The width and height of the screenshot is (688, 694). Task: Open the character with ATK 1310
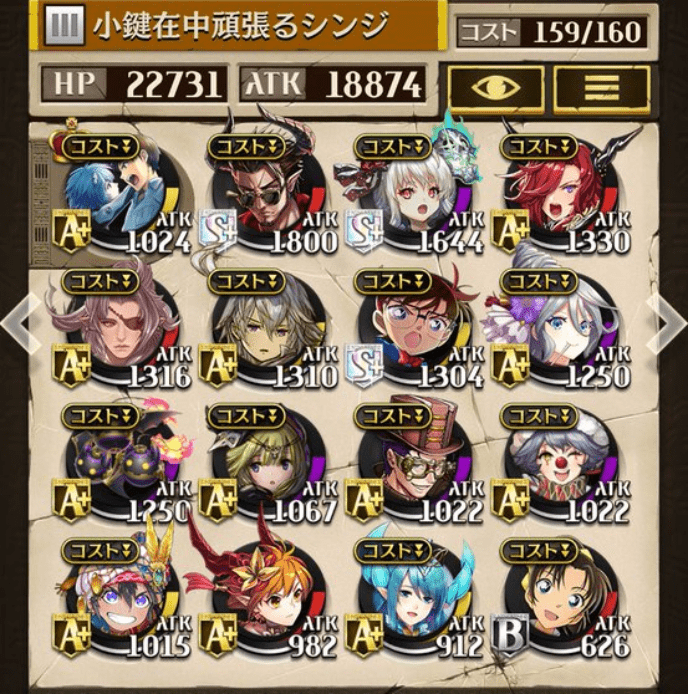pyautogui.click(x=268, y=330)
